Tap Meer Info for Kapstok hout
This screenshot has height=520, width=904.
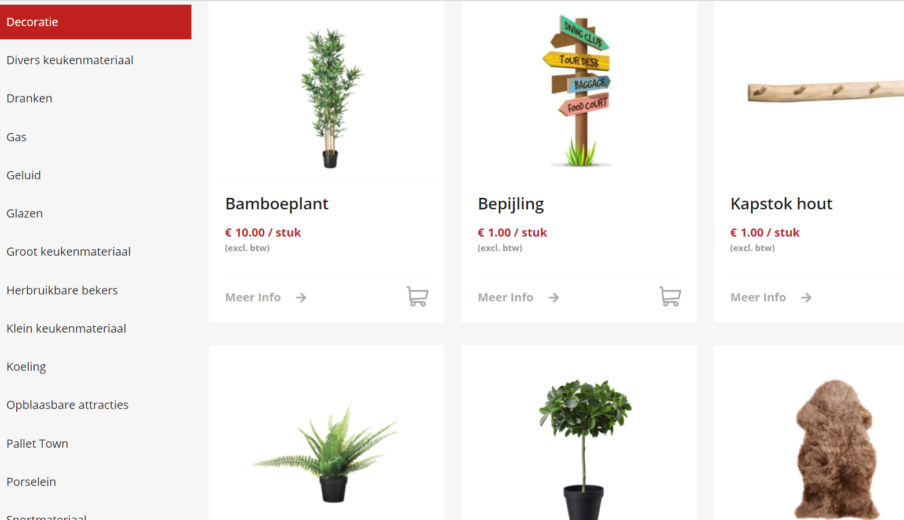tap(770, 297)
